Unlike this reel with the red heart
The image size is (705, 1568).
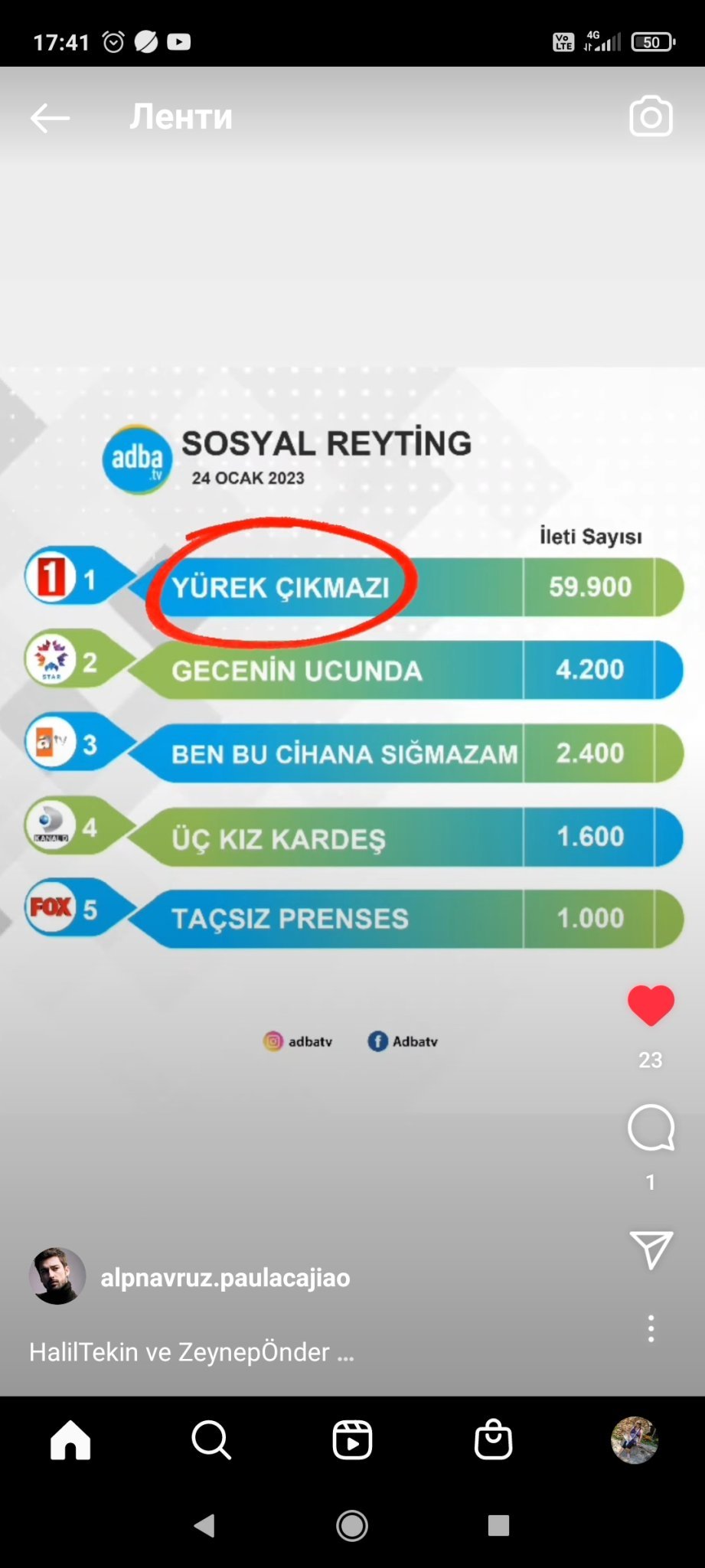tap(651, 1005)
